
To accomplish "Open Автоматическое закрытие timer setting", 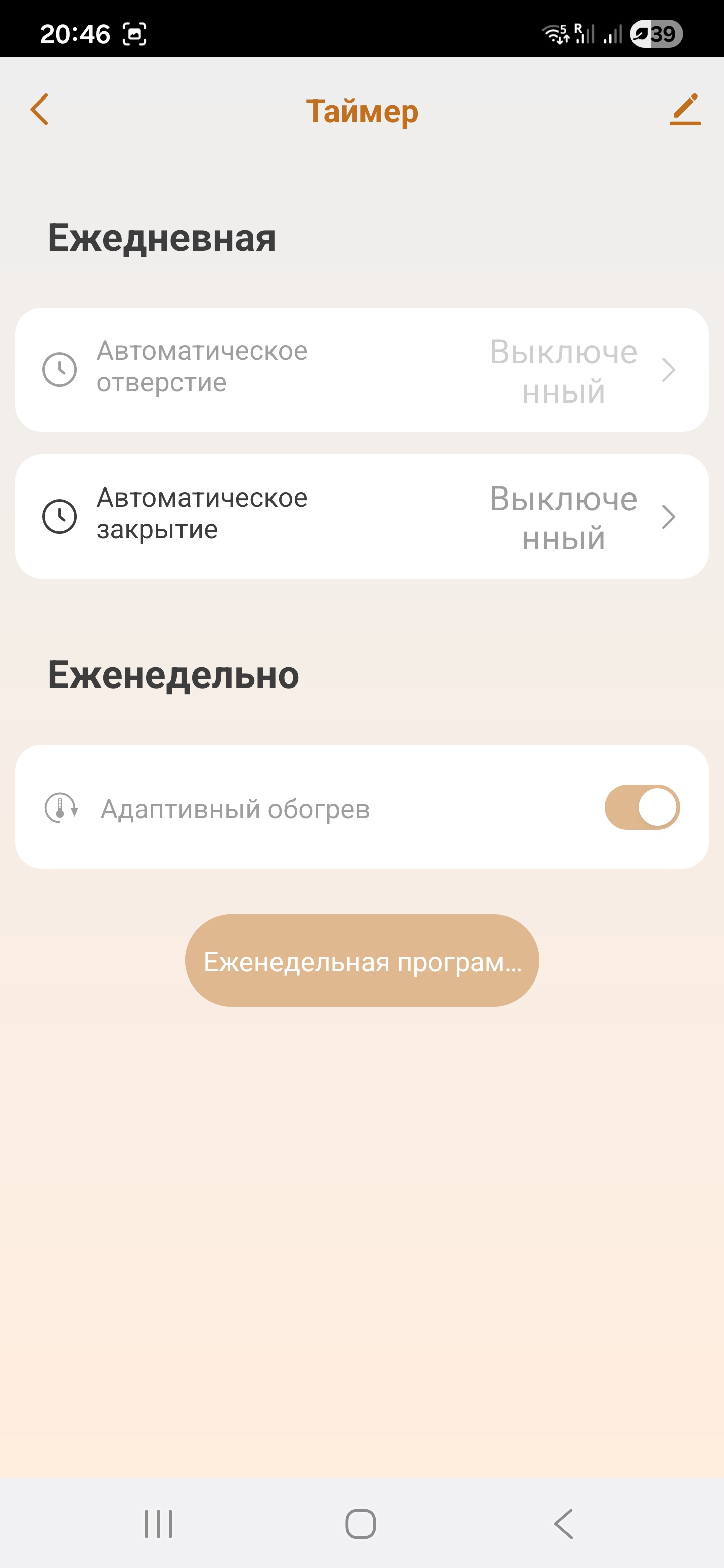I will [x=361, y=516].
